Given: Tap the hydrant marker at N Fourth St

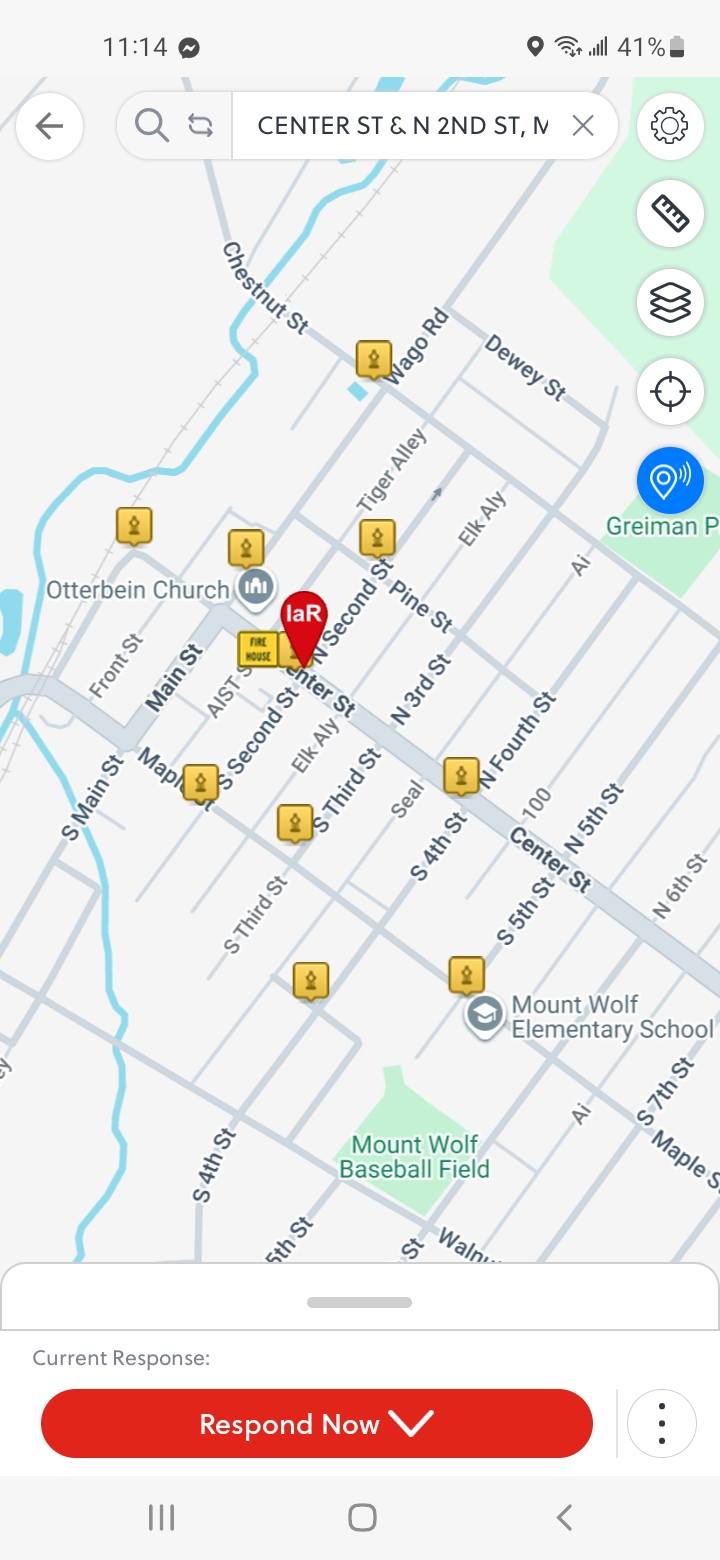Looking at the screenshot, I should 461,775.
